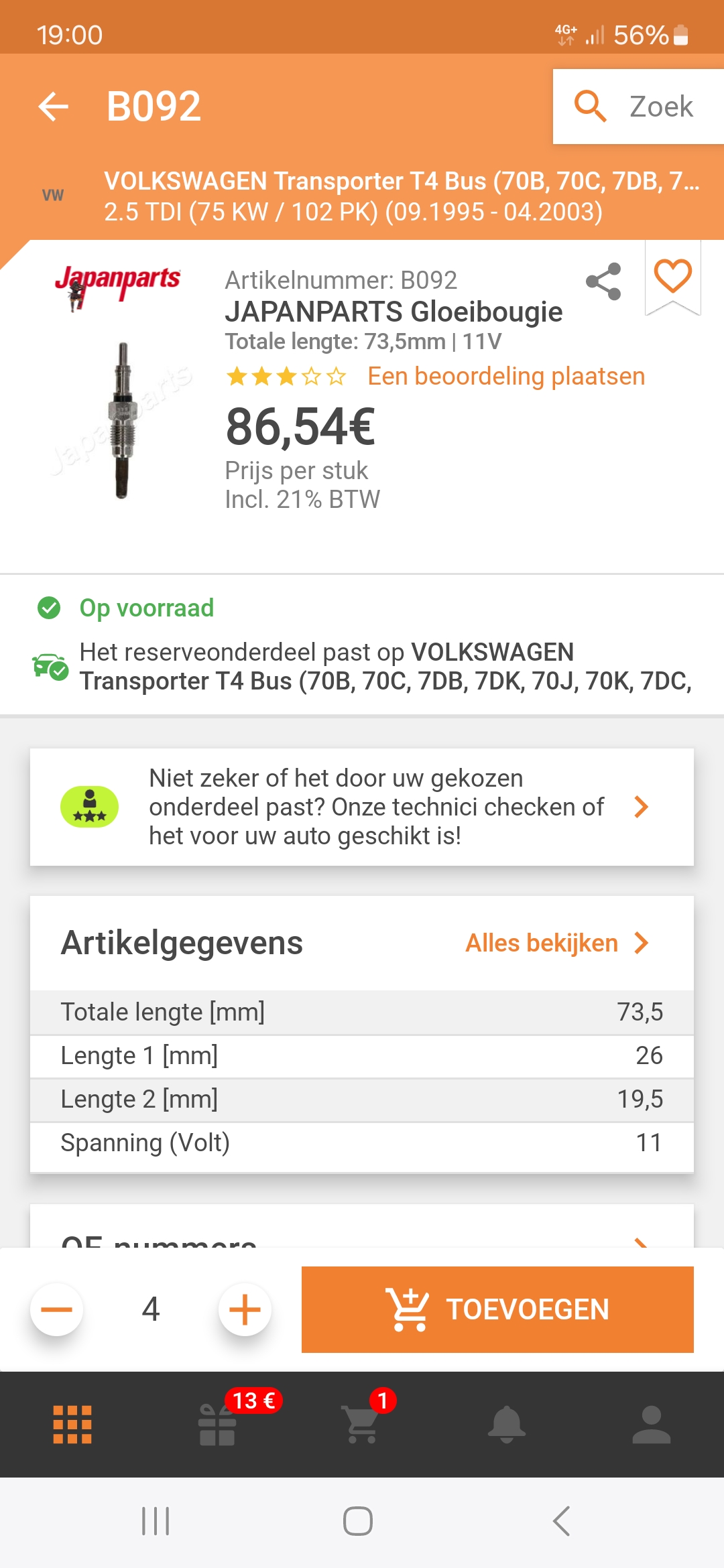
Task: Tap the system home button
Action: (358, 1521)
